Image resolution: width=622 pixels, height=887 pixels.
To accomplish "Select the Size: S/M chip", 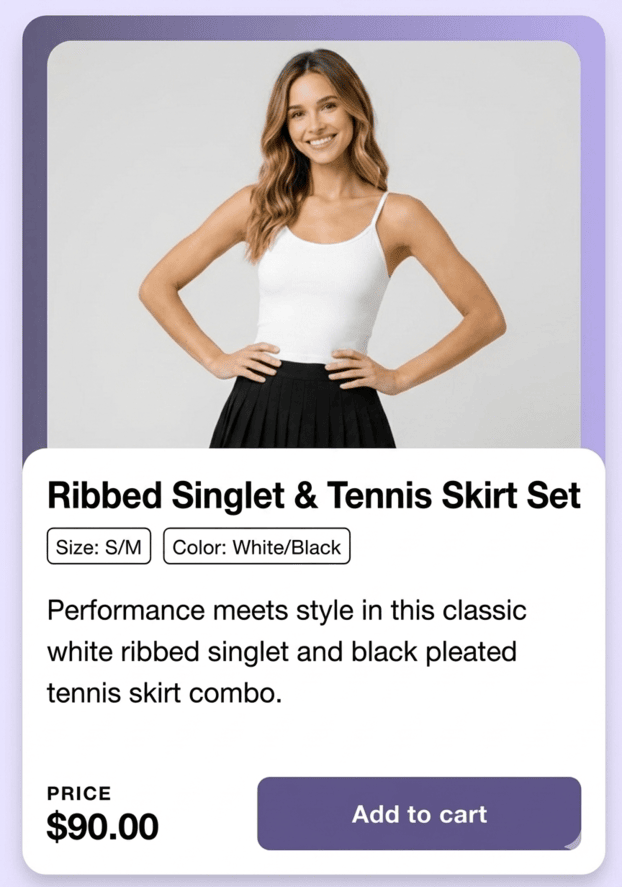I will pyautogui.click(x=99, y=547).
